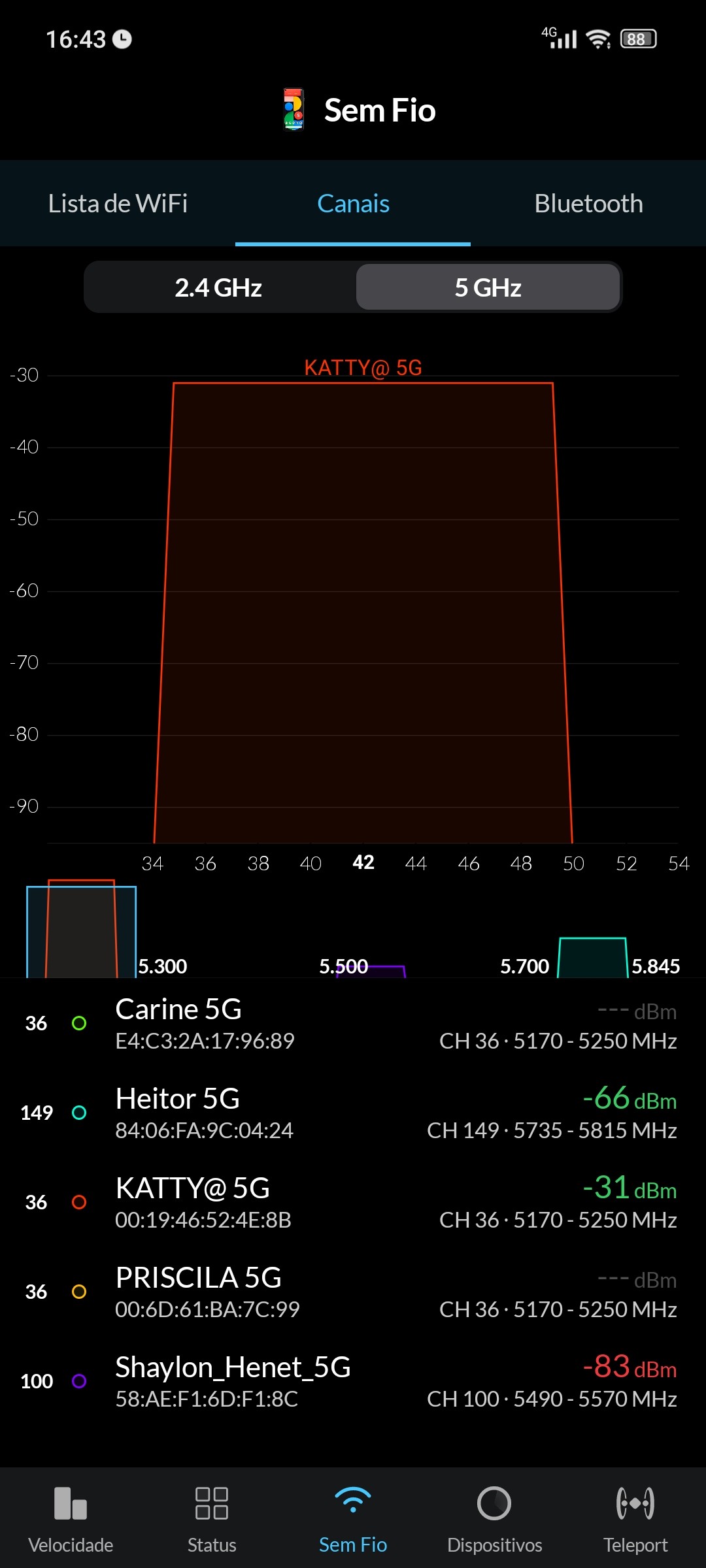Select the KATTY@ 5G network
Screen dimensions: 706x1568
(353, 1203)
